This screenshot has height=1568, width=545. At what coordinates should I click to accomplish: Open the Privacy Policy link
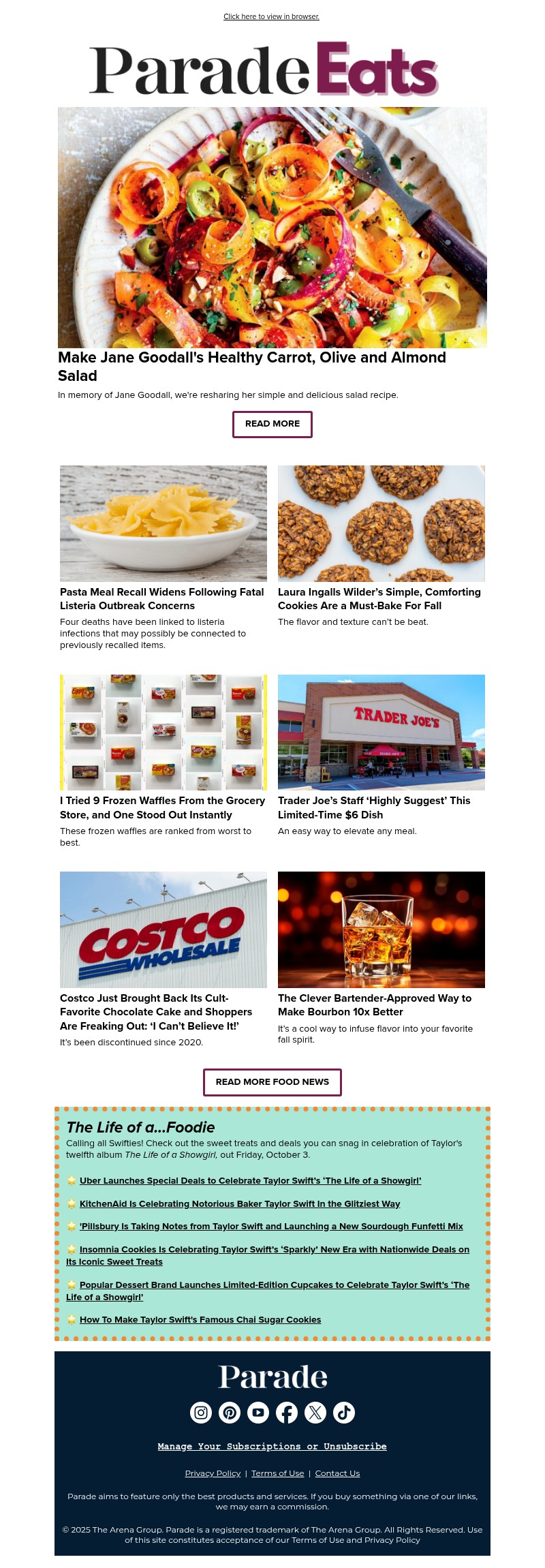tap(213, 1473)
